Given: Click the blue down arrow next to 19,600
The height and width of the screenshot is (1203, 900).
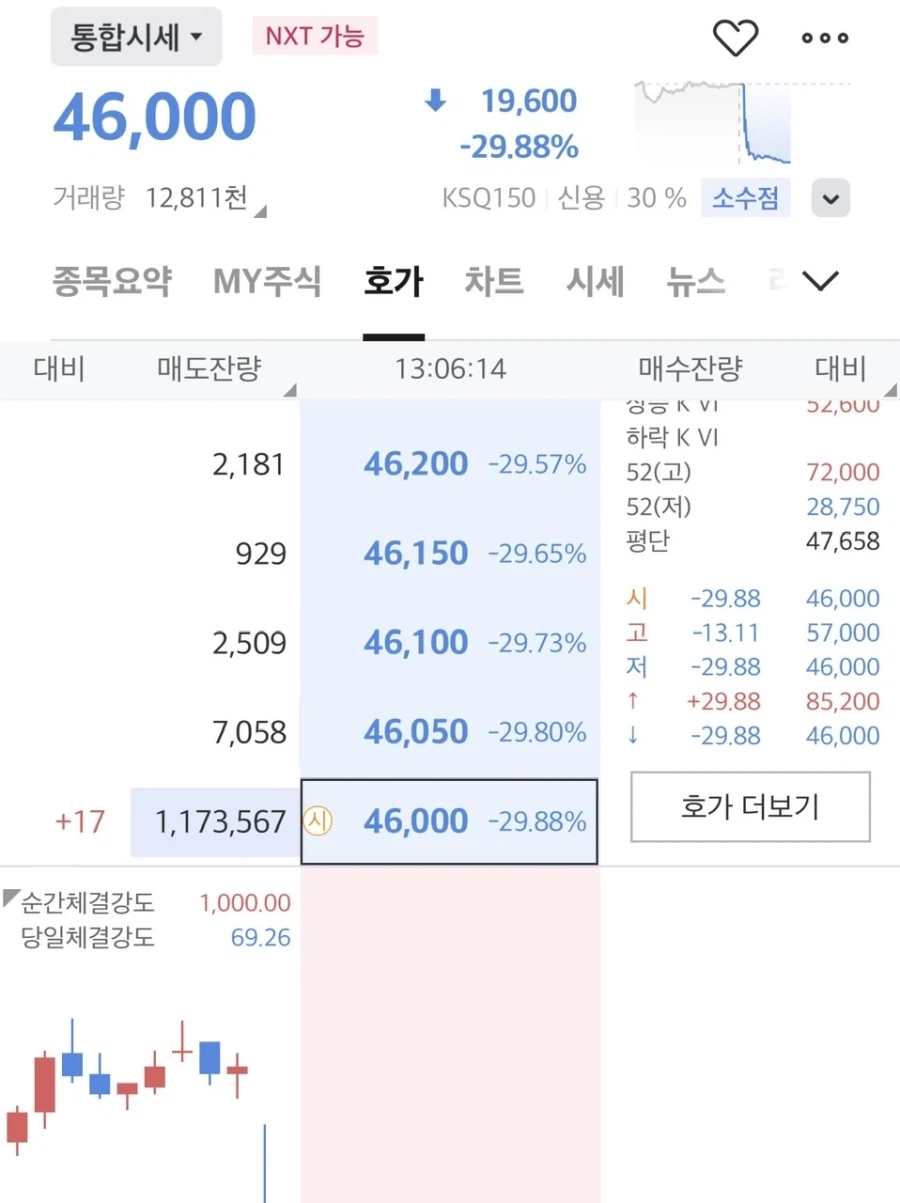Looking at the screenshot, I should 434,100.
